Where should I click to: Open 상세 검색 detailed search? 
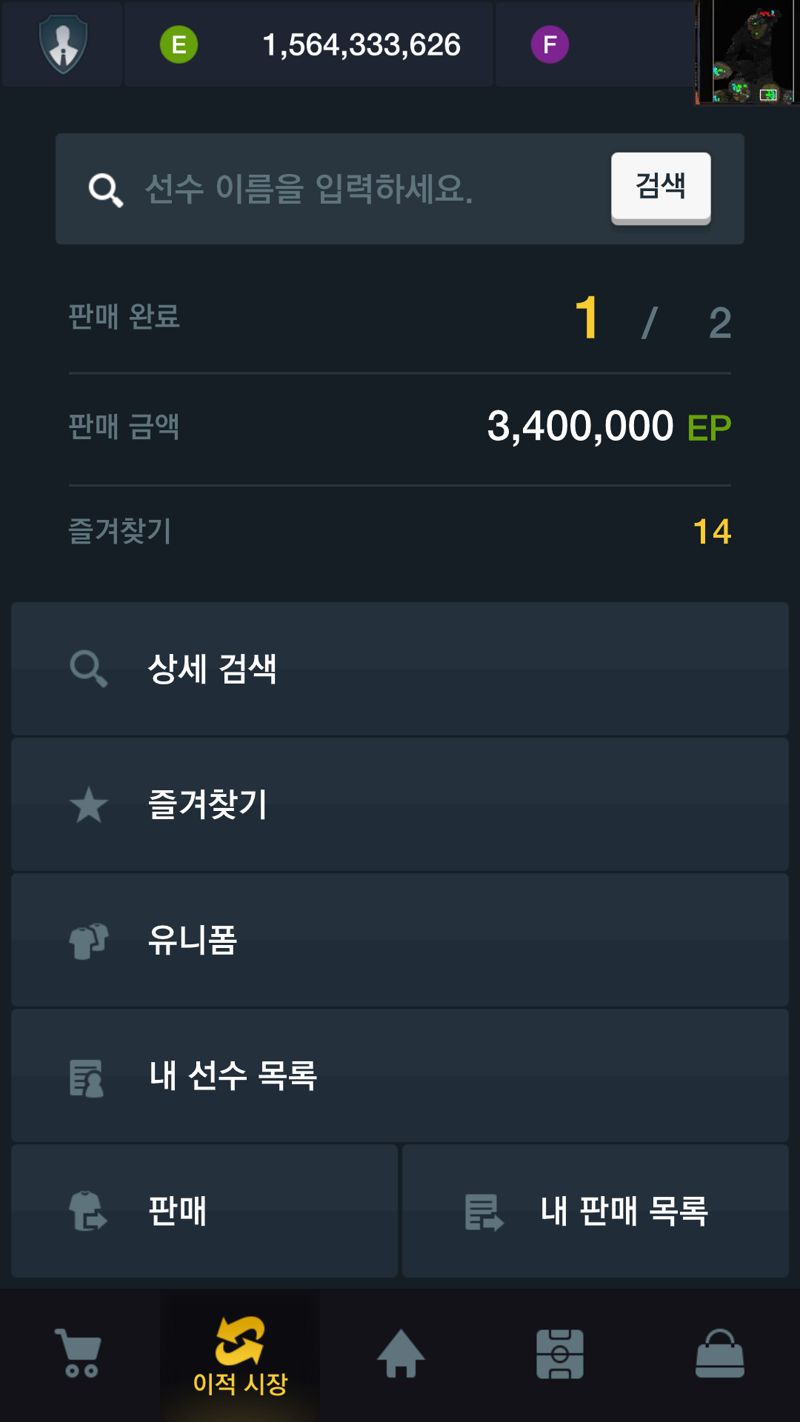coord(400,668)
